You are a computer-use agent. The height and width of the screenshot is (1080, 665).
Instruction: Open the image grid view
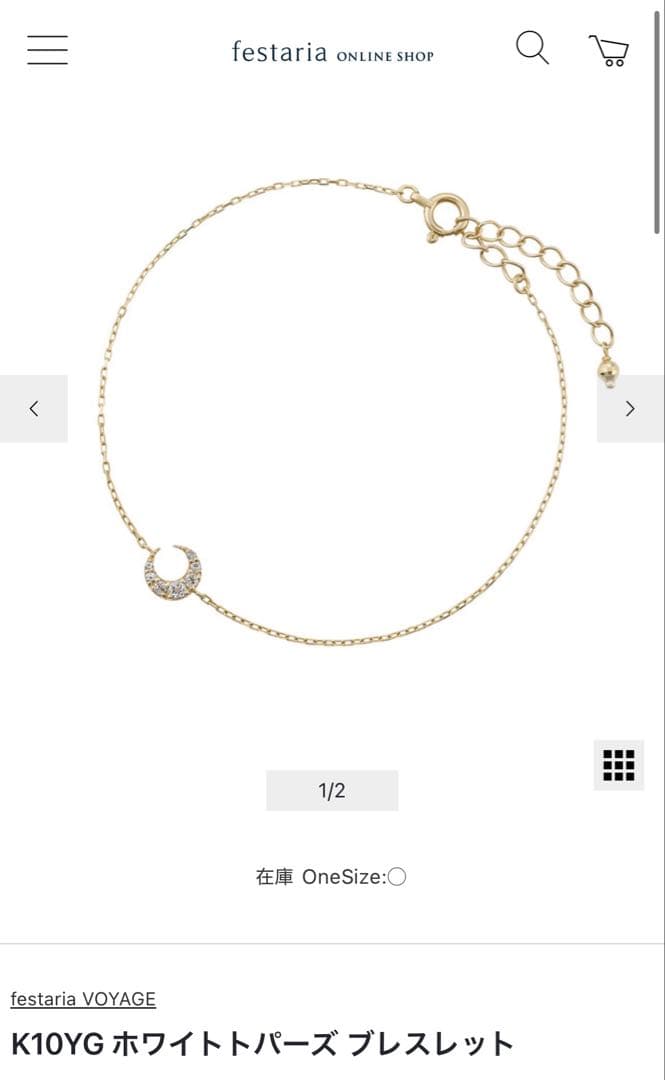click(x=619, y=765)
